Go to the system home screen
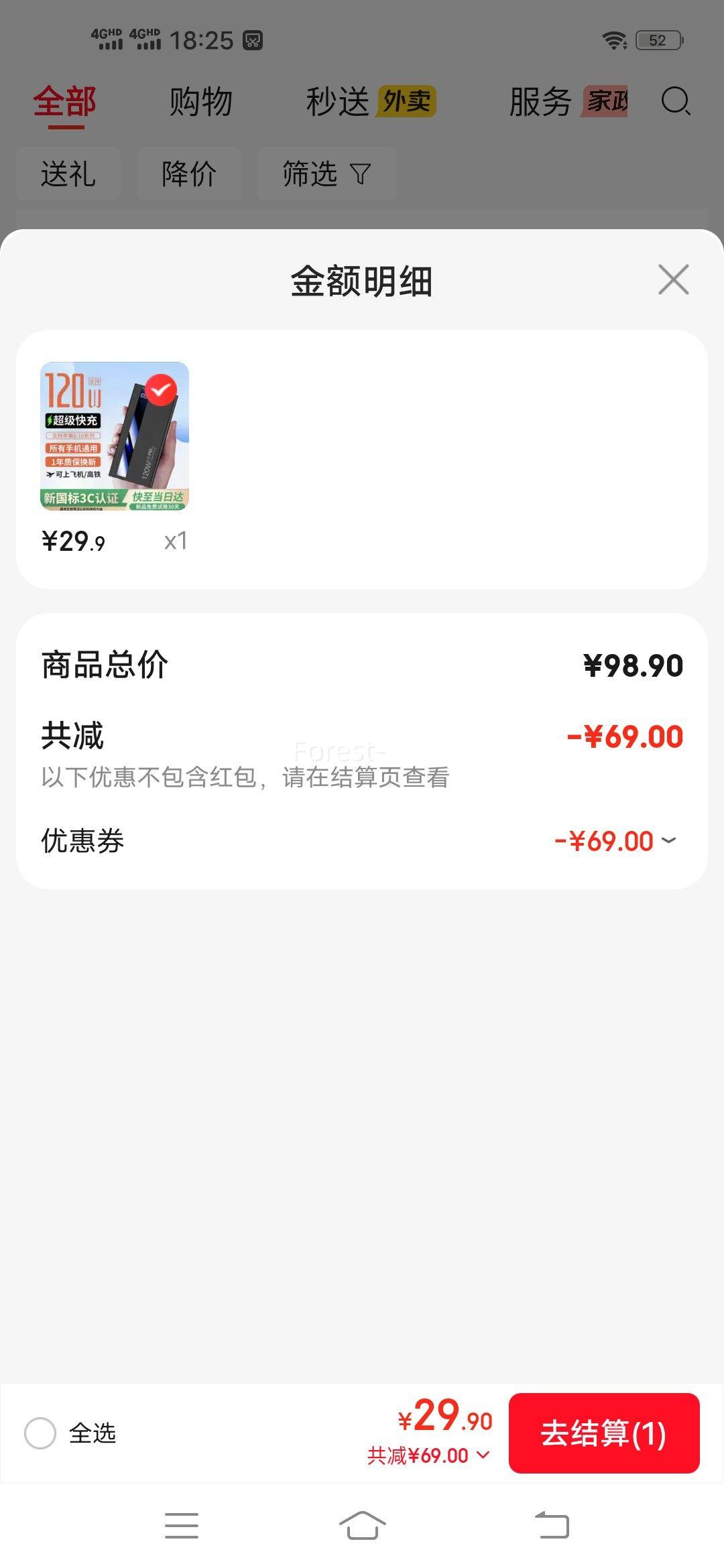The height and width of the screenshot is (1568, 724). (x=362, y=1525)
